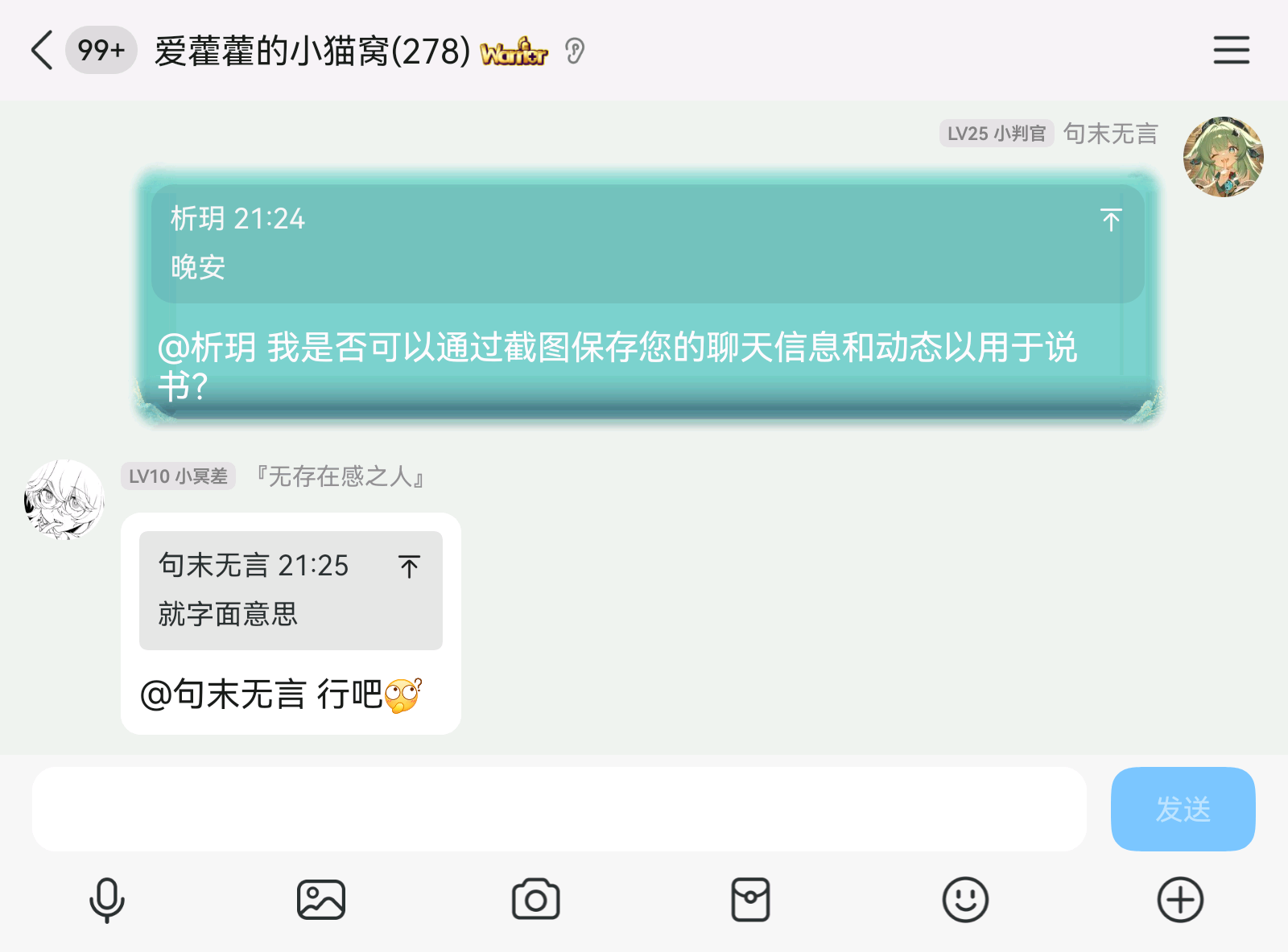Record a voice message with microphone
1288x952 pixels.
106,900
